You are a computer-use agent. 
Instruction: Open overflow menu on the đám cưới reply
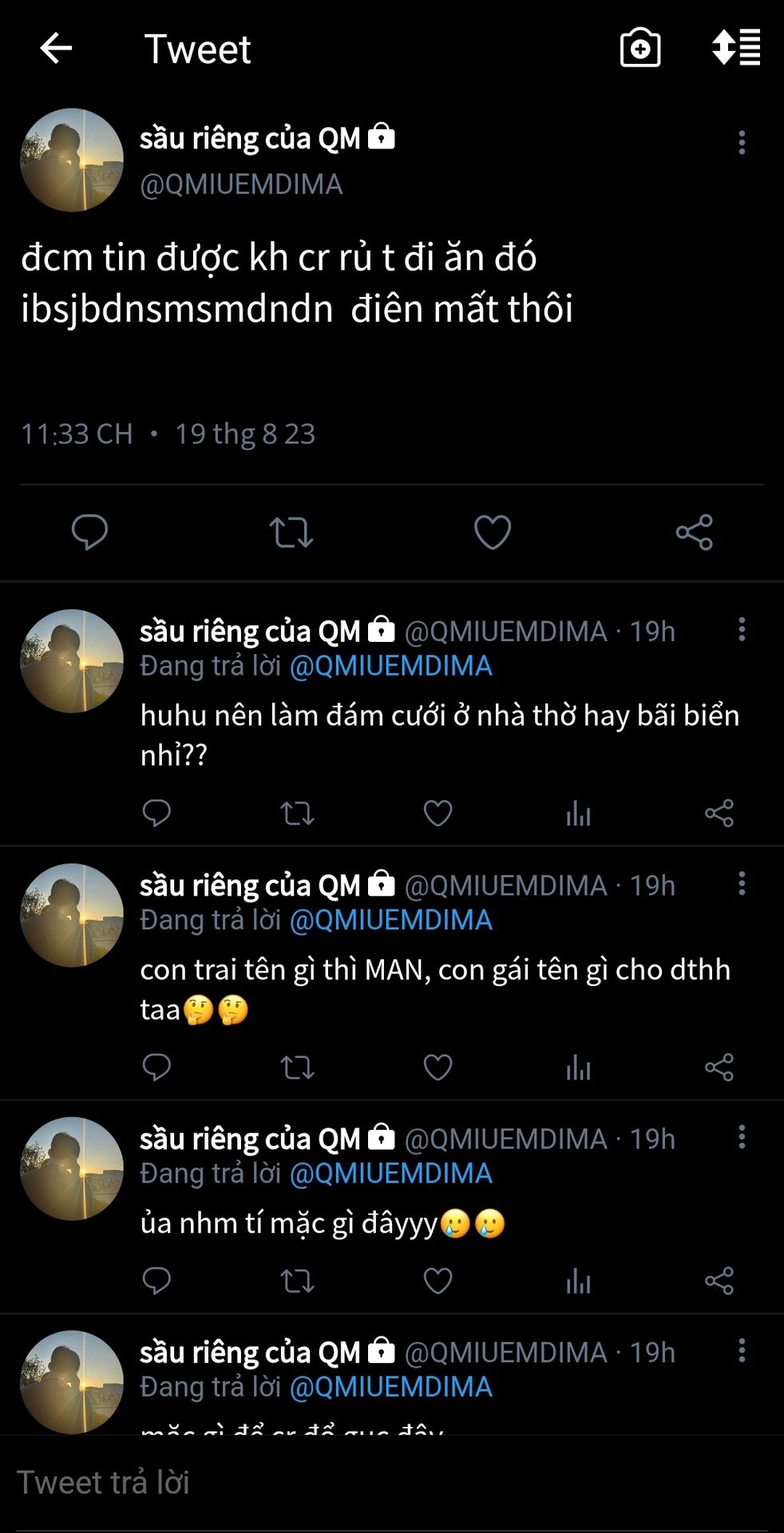coord(742,629)
